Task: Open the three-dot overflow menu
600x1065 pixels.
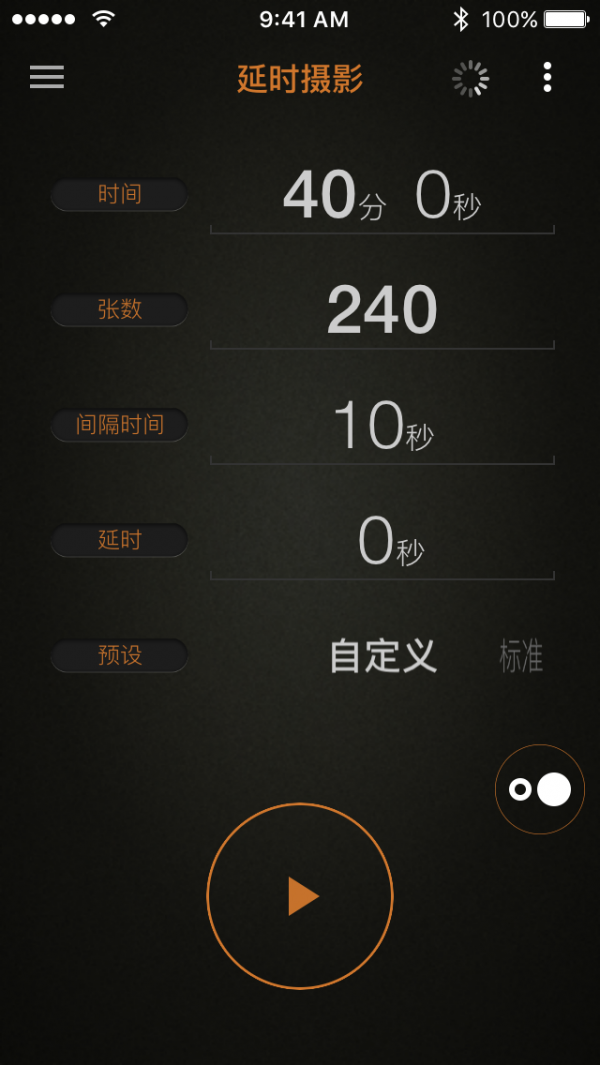Action: (x=547, y=77)
